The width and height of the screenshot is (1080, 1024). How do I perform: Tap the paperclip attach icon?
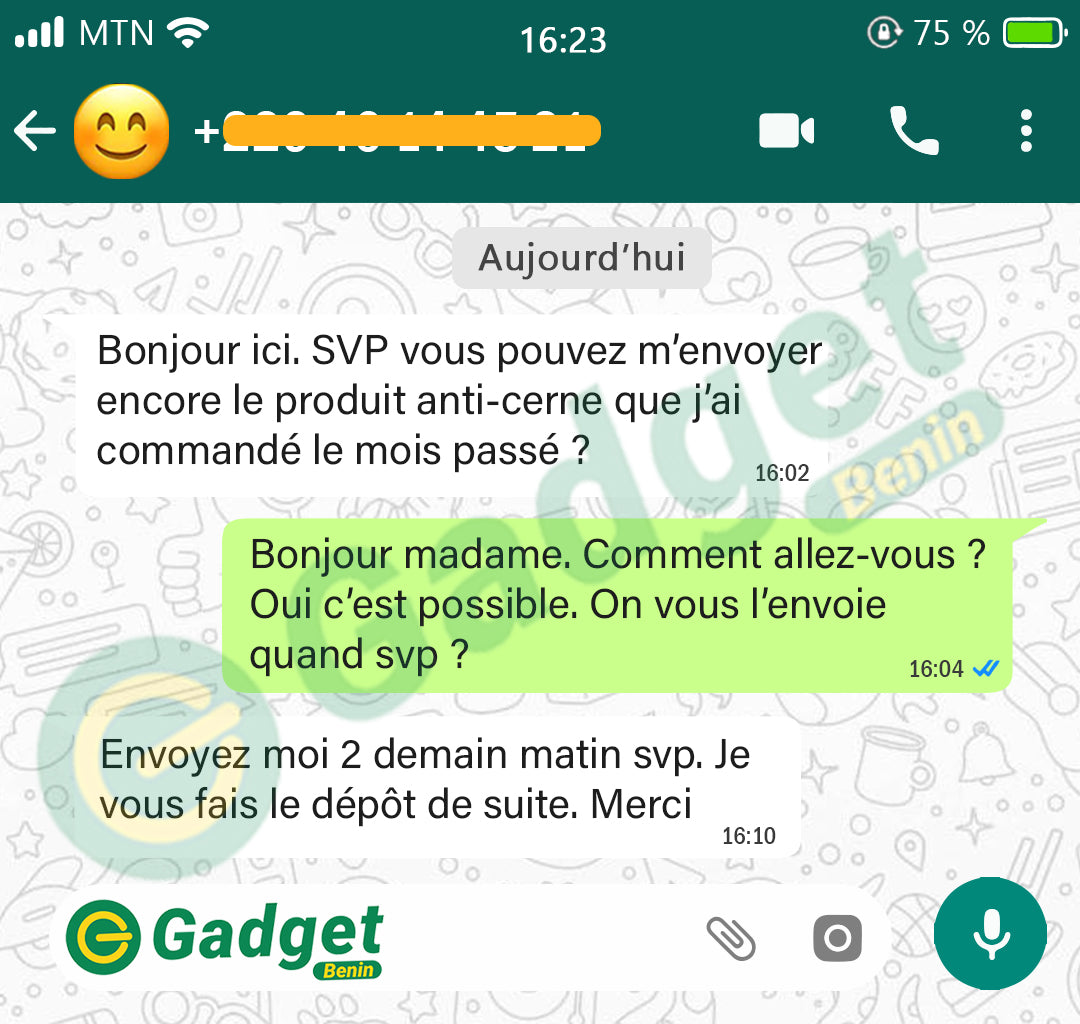(731, 937)
